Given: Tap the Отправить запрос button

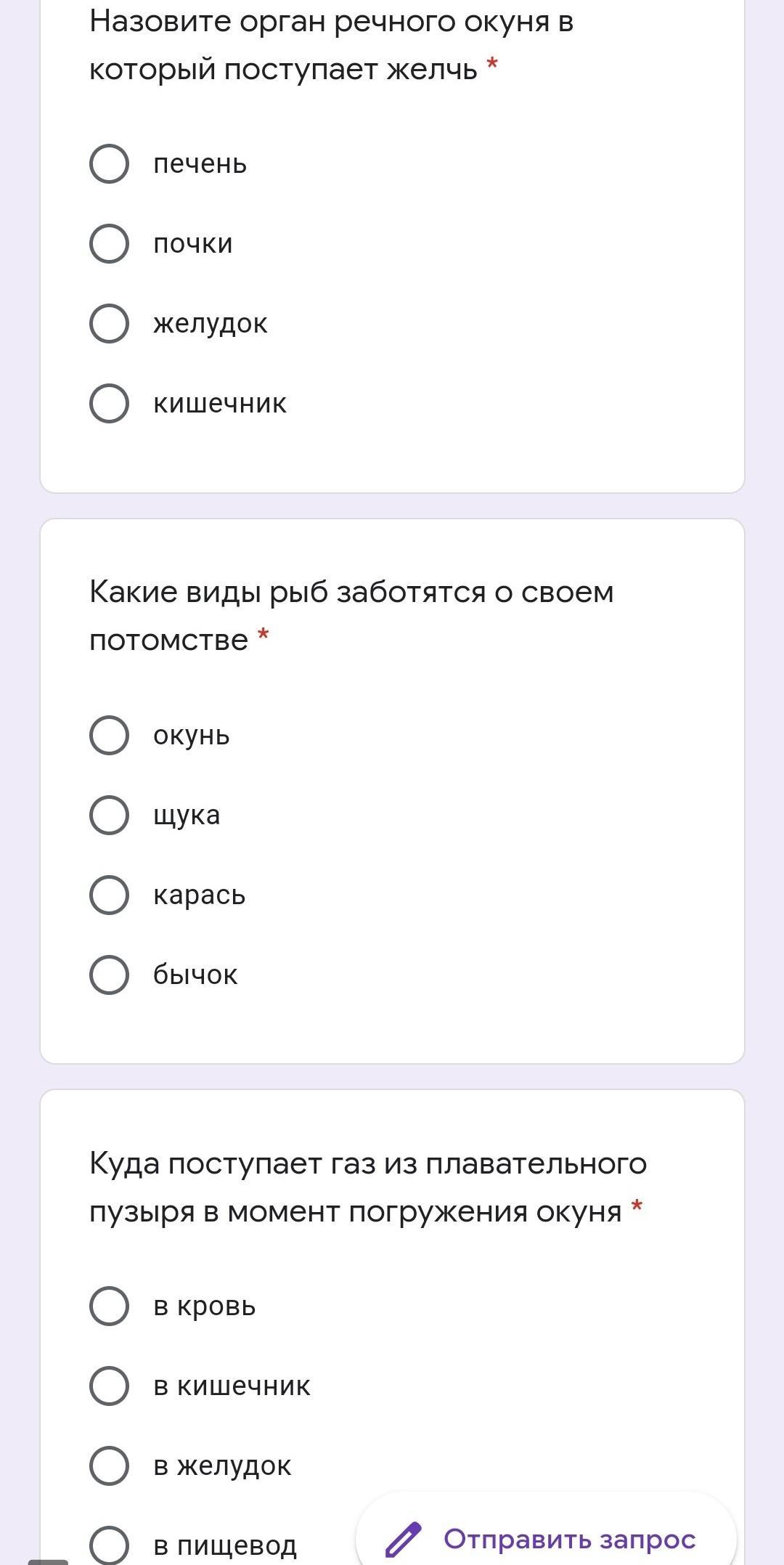Looking at the screenshot, I should [x=546, y=1538].
